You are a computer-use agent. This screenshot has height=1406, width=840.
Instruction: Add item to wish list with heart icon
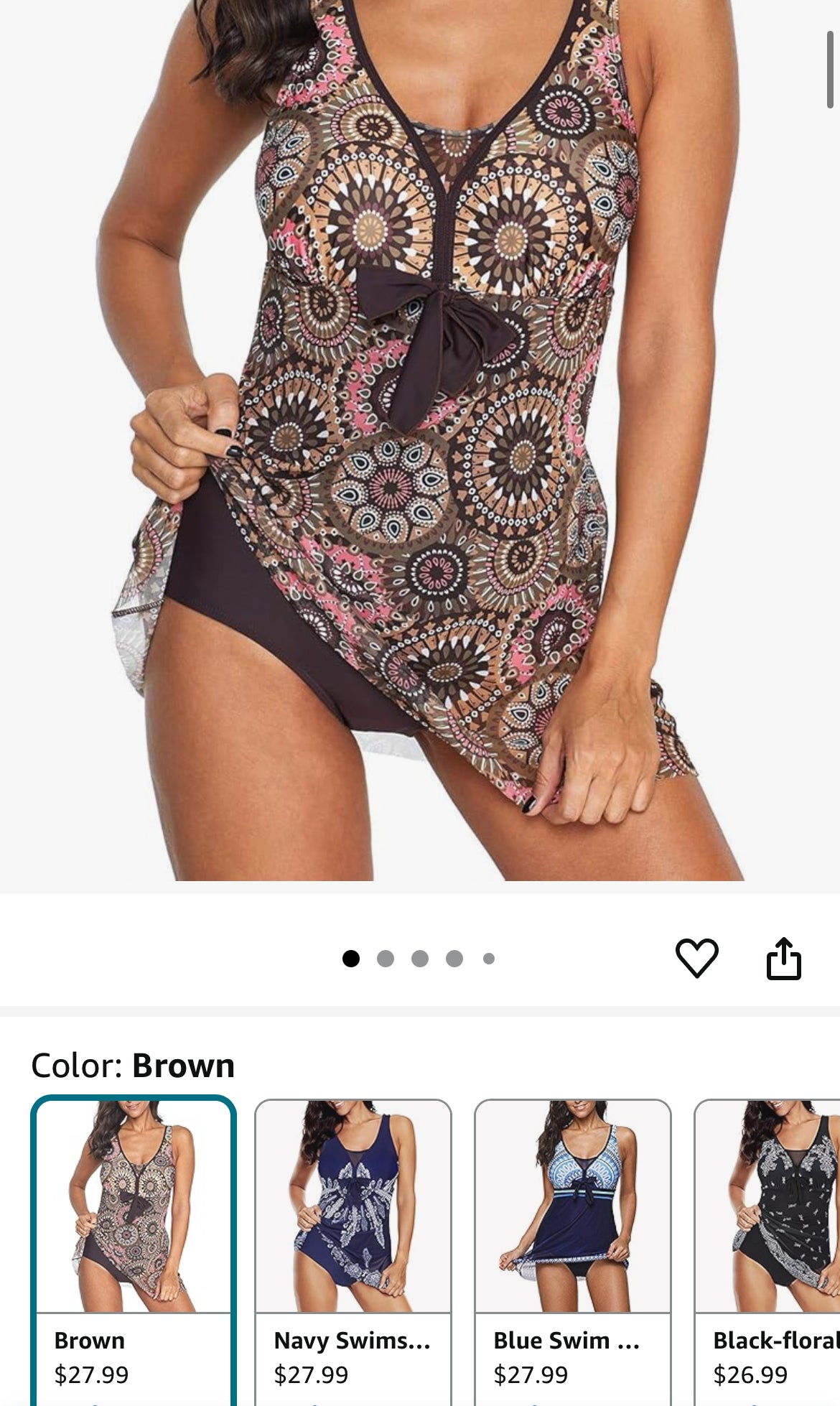pyautogui.click(x=696, y=958)
